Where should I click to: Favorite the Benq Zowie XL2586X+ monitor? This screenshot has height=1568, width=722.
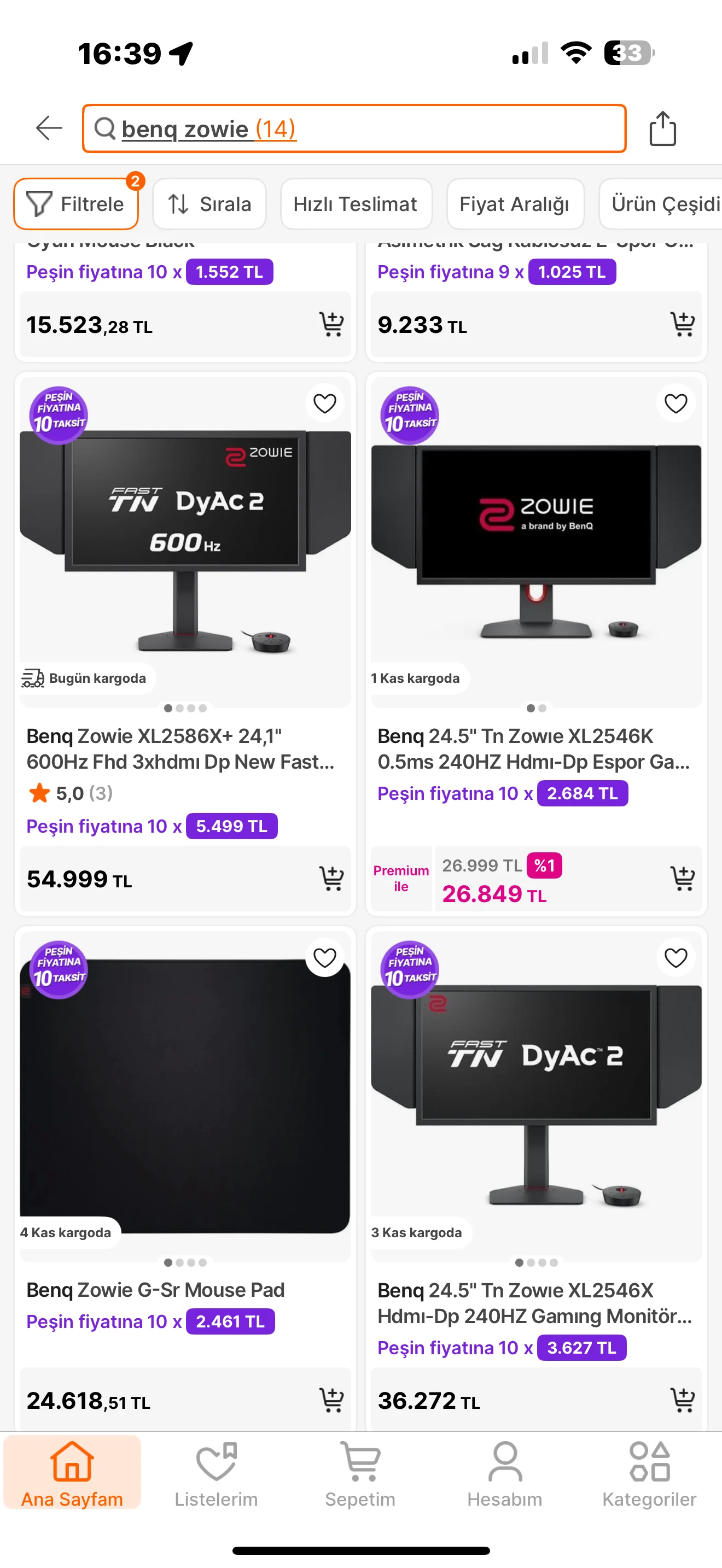click(324, 403)
